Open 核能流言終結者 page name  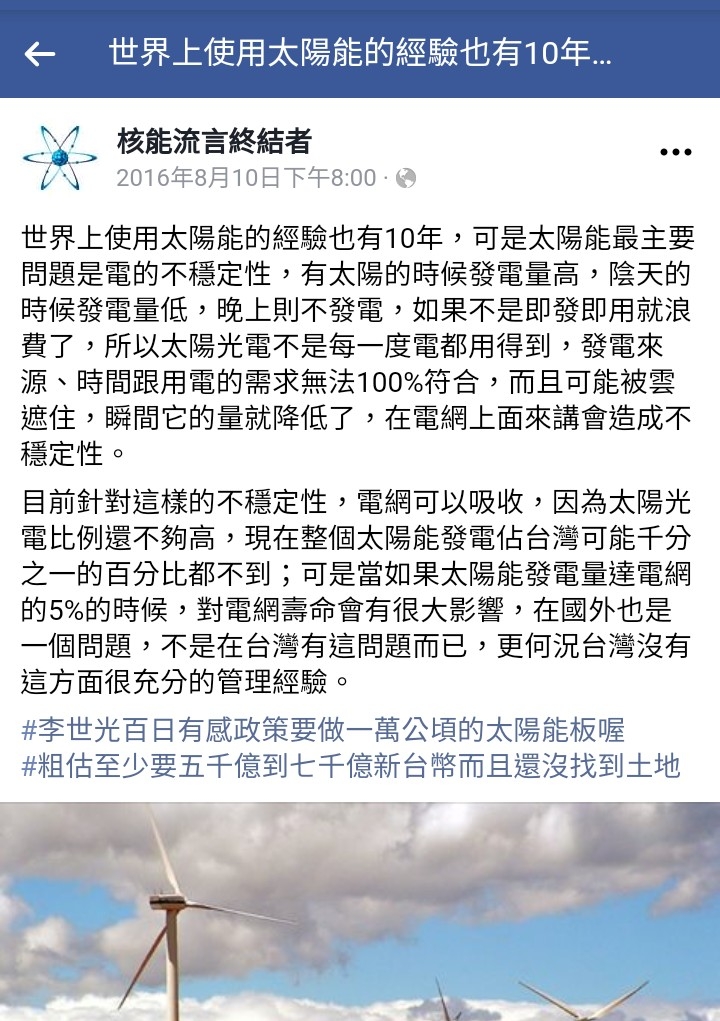click(214, 142)
